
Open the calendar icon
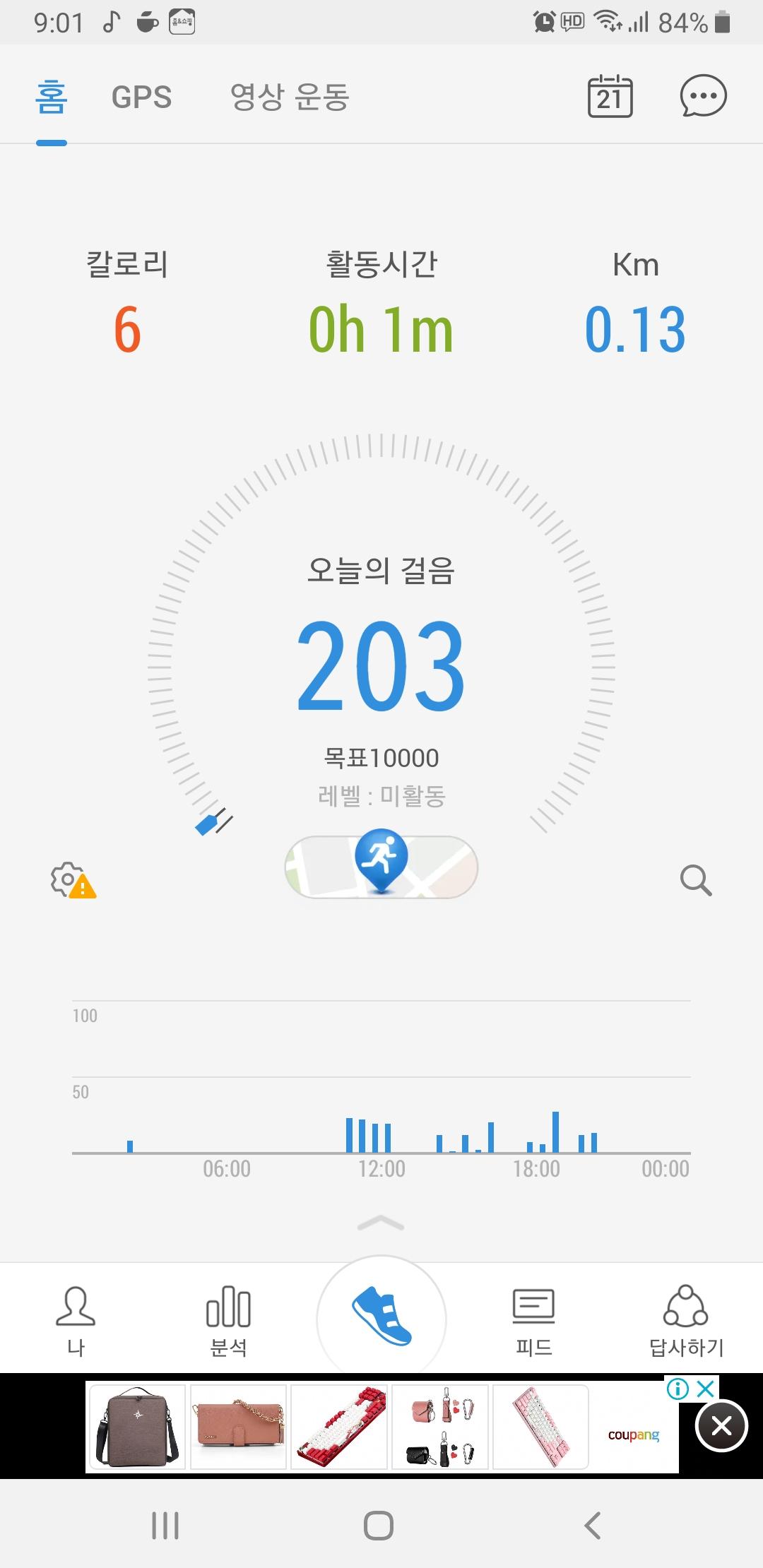click(x=610, y=96)
